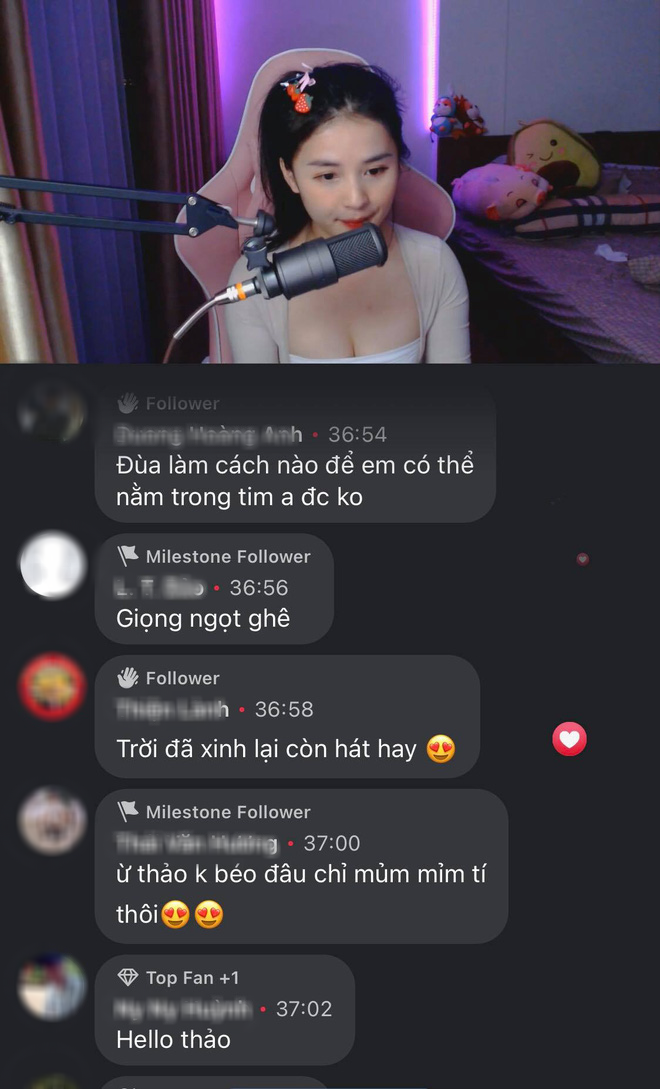Tap the live video to show playback controls
This screenshot has height=1089, width=660.
[x=330, y=181]
